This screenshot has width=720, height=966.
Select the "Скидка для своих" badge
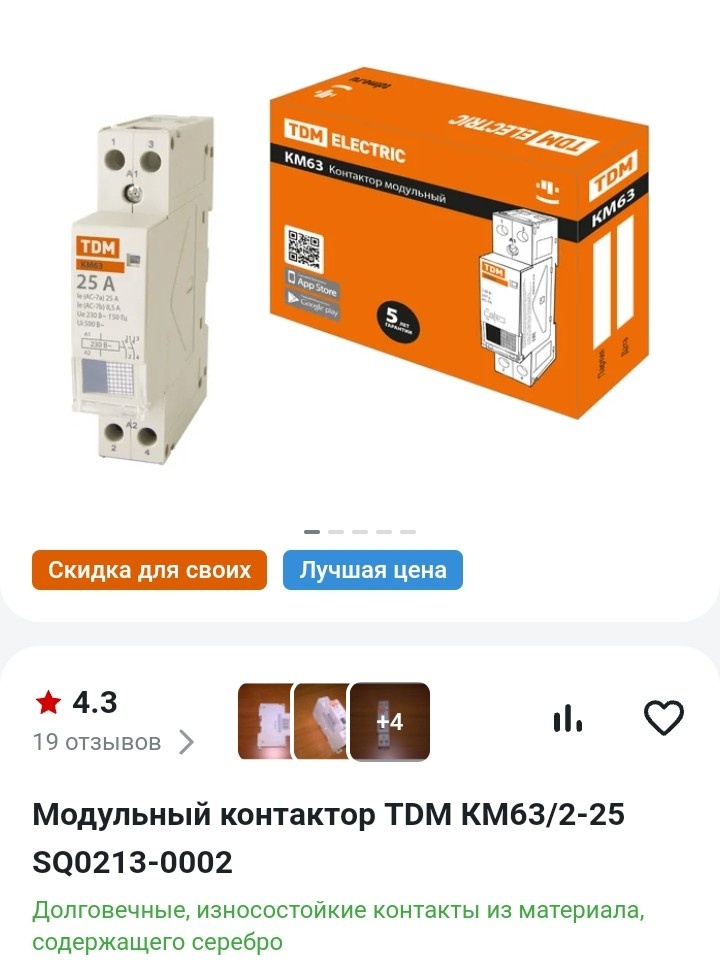point(149,570)
